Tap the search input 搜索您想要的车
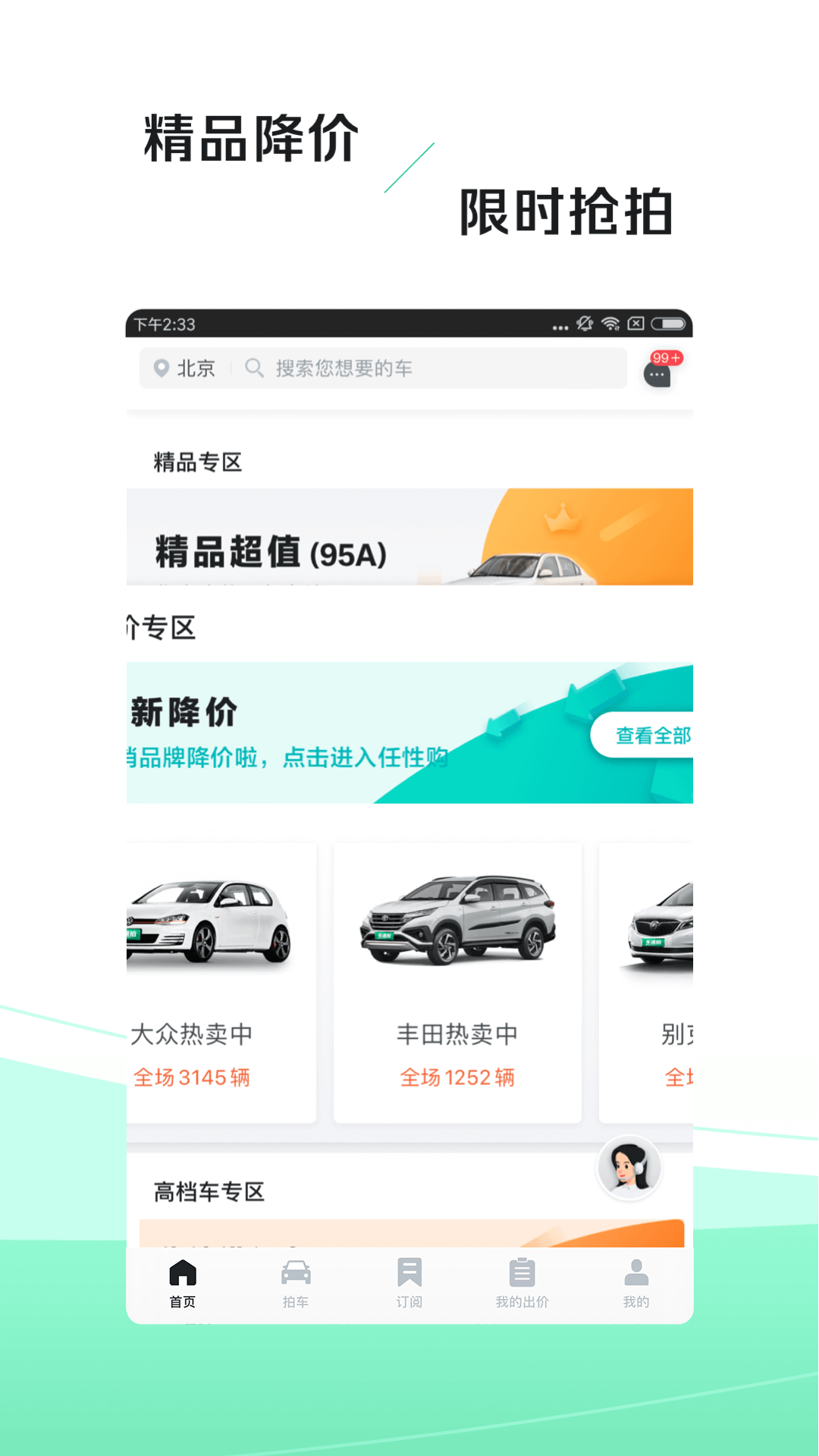Screen dimensions: 819x1456 (345, 369)
